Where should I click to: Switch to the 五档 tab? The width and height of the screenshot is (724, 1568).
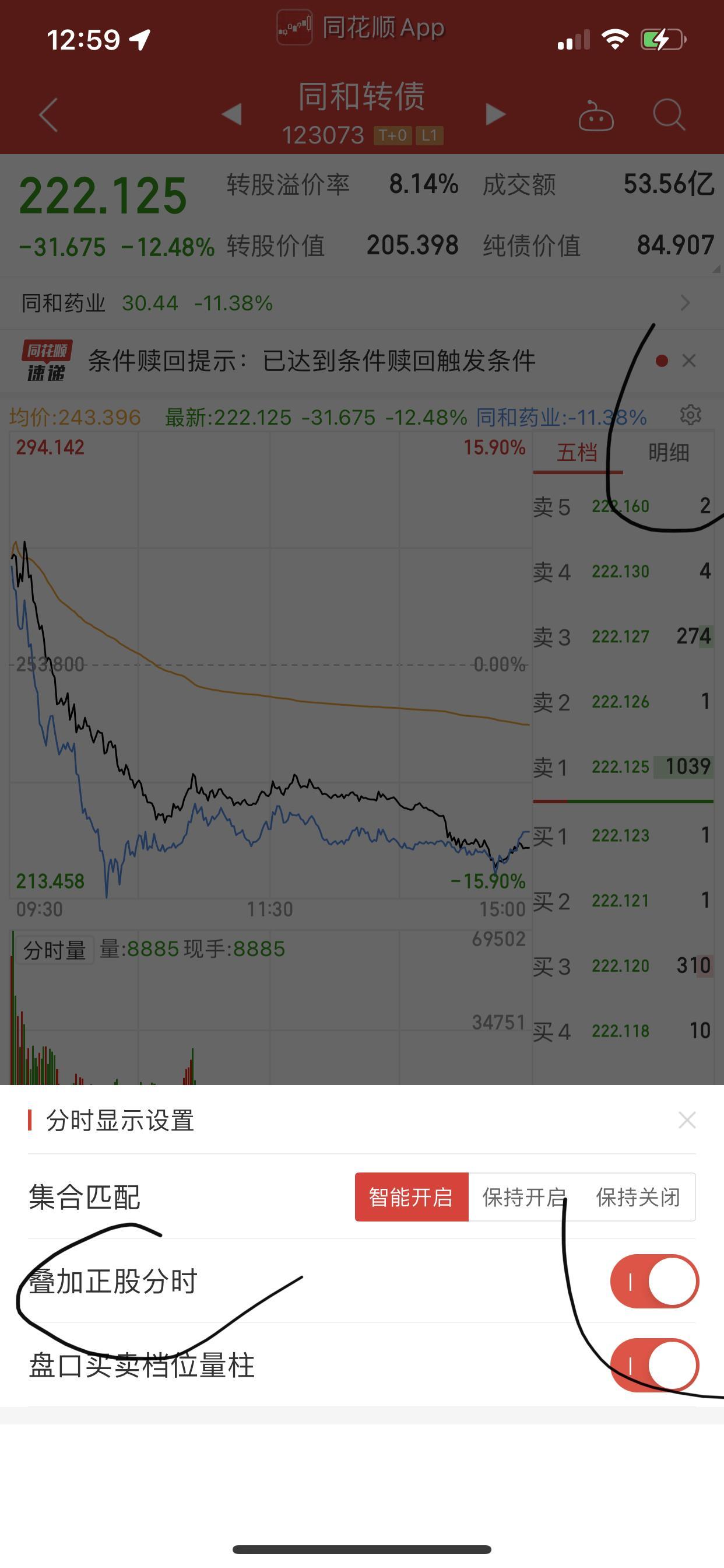pos(577,452)
